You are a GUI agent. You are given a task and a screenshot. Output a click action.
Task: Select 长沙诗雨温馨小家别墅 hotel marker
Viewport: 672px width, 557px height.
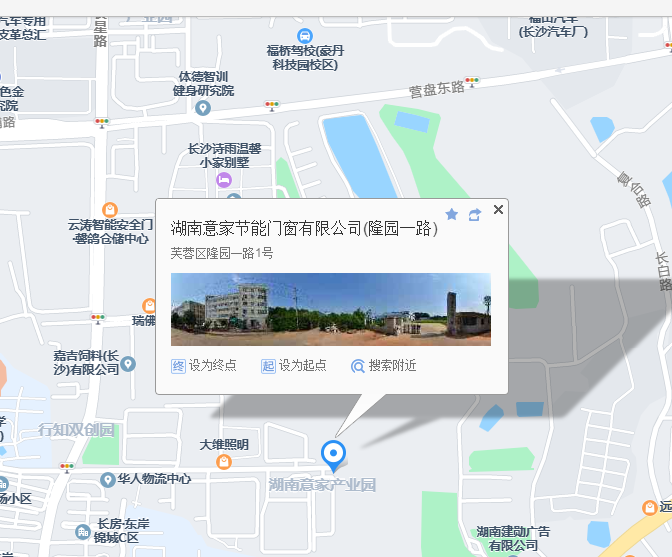[x=224, y=180]
